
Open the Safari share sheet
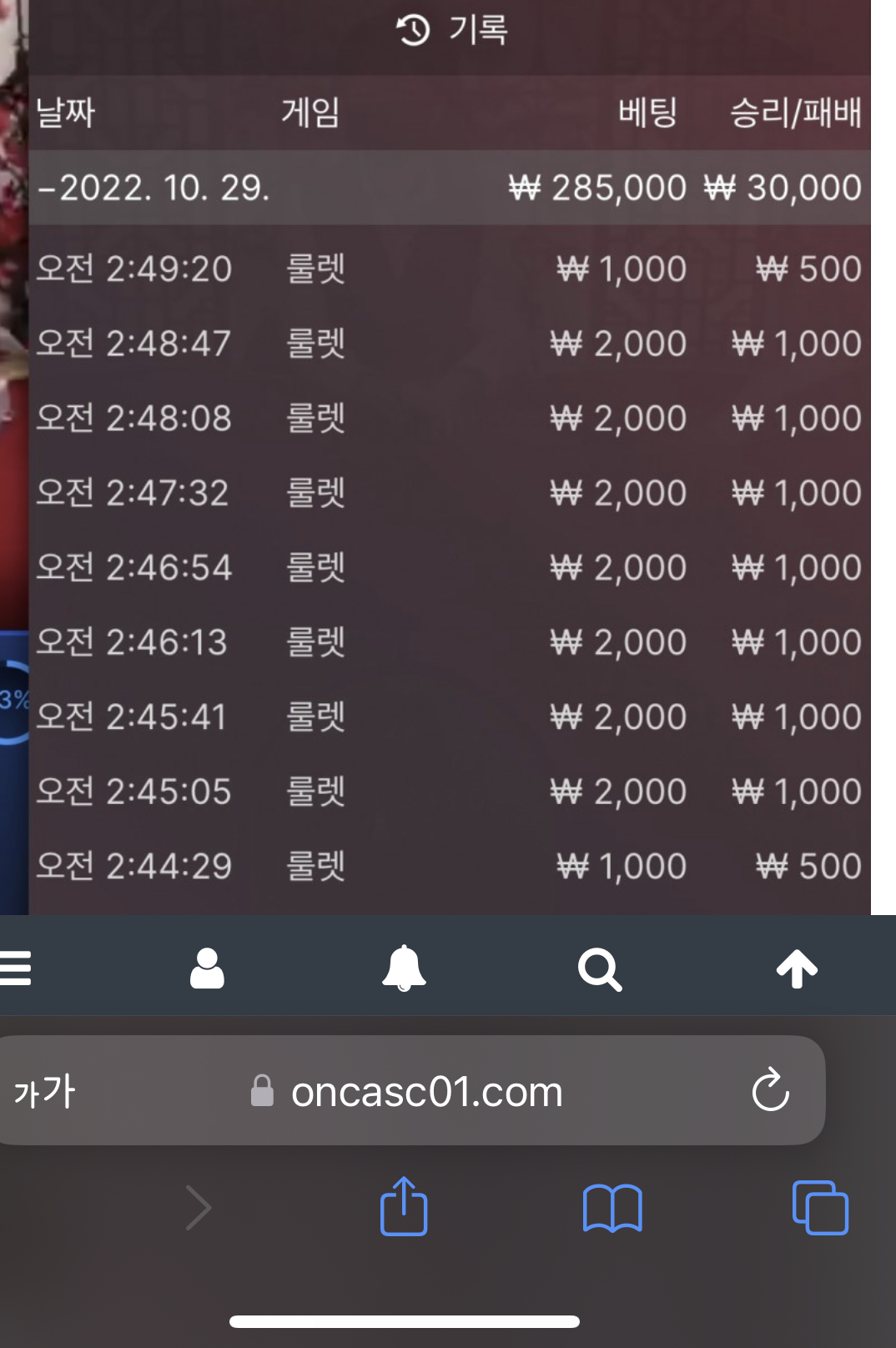tap(404, 1206)
